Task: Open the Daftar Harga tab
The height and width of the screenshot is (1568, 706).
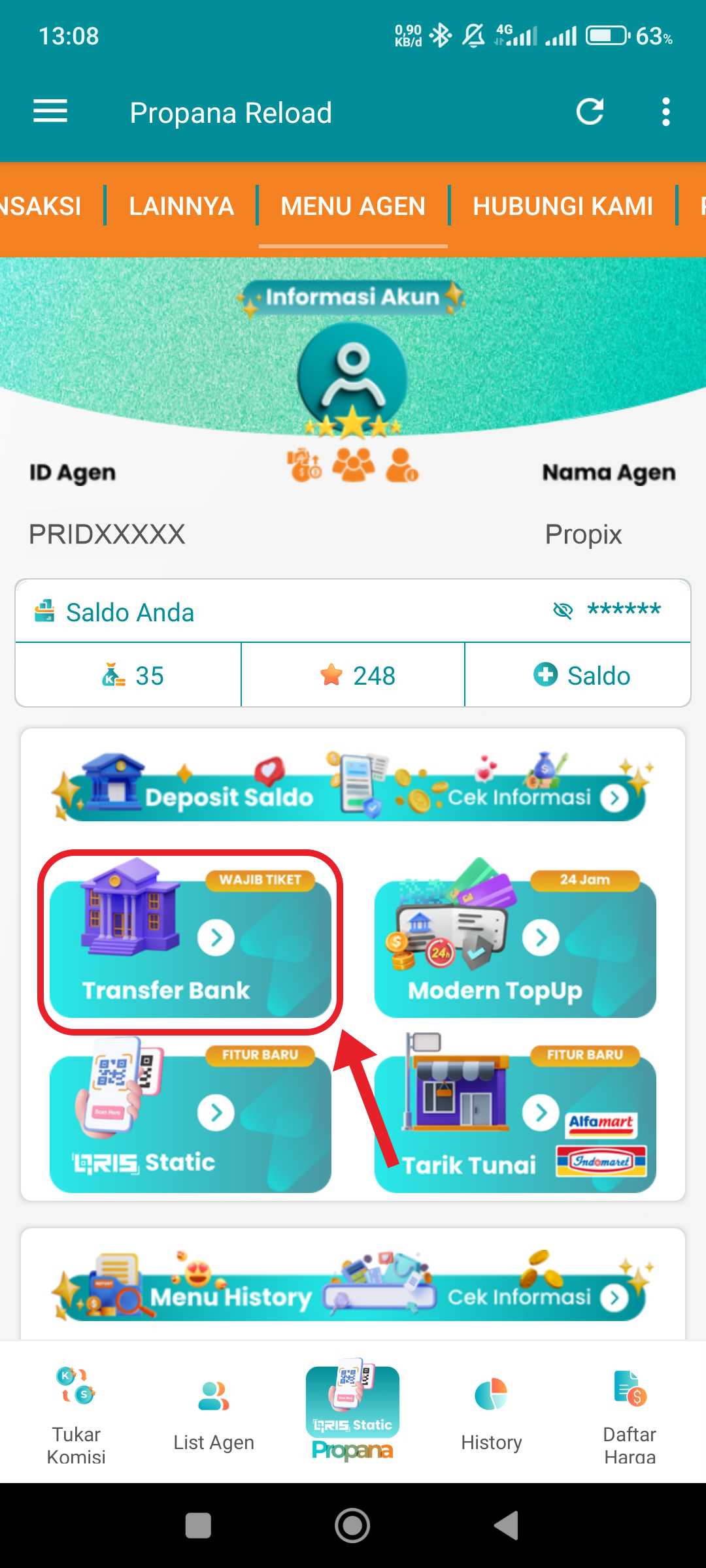Action: pos(630,1414)
